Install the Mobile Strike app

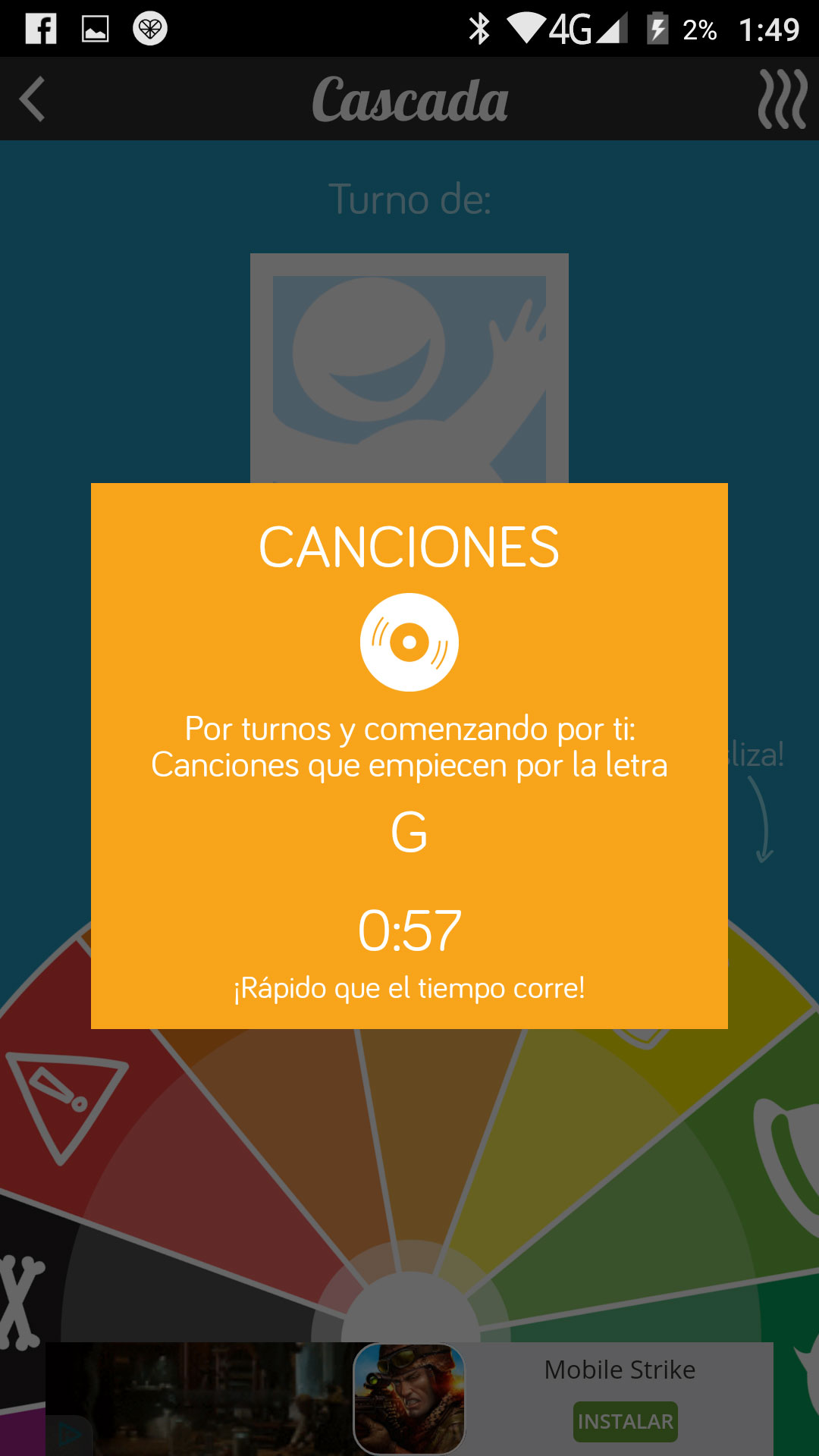tap(625, 1422)
